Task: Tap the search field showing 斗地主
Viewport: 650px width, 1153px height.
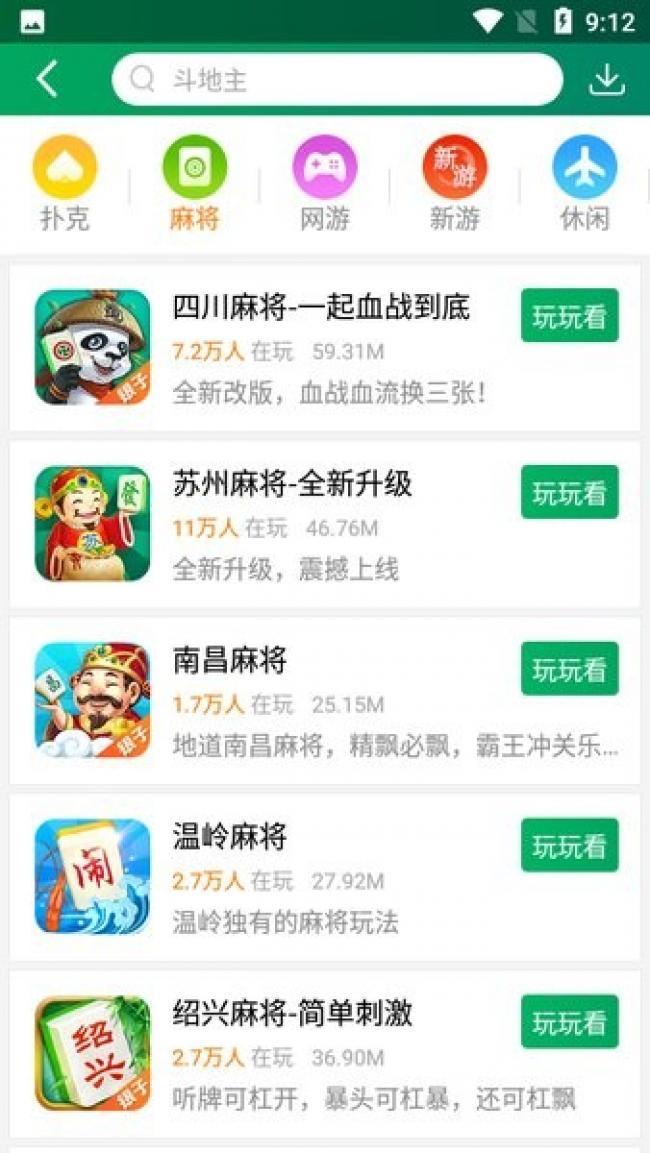Action: click(x=337, y=80)
